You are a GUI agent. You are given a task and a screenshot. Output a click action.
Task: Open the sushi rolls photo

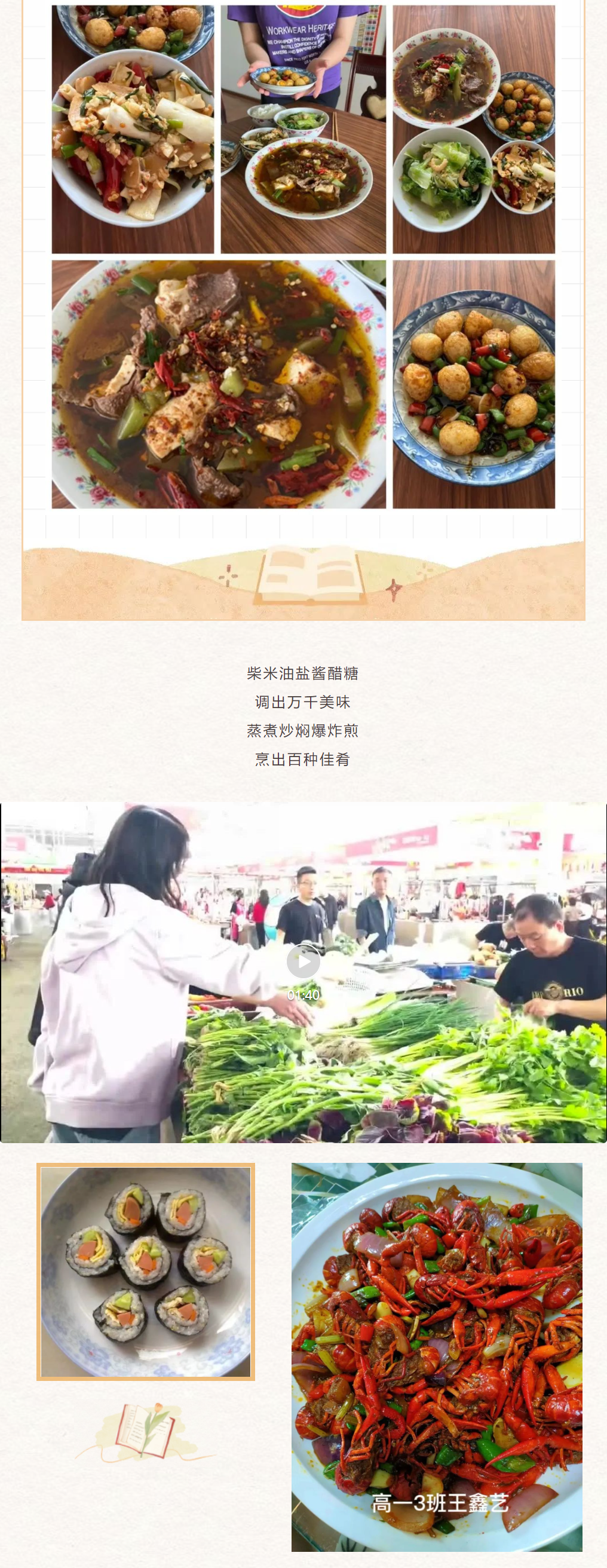[146, 1272]
